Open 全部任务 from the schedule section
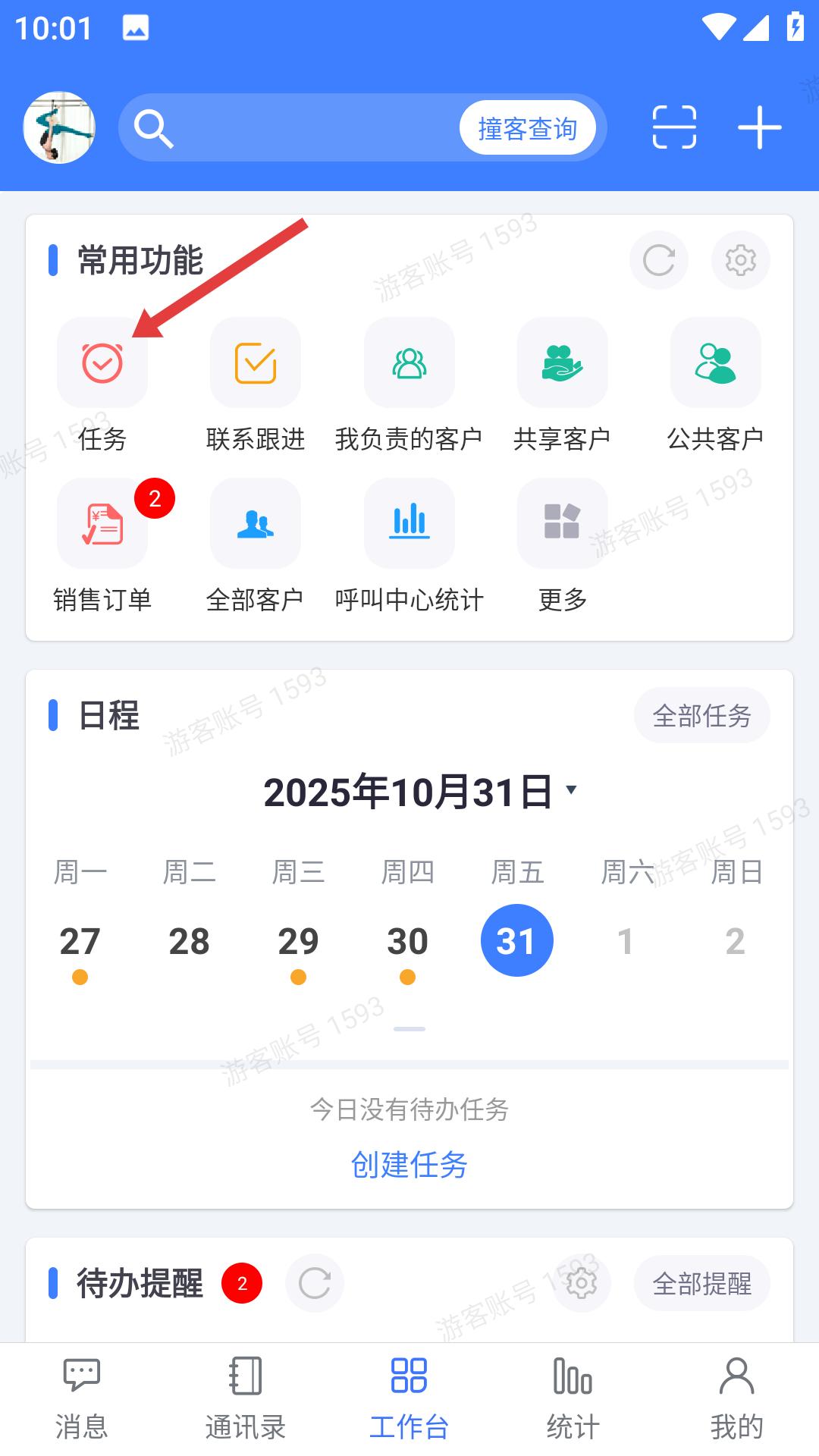The width and height of the screenshot is (819, 1456). [701, 714]
